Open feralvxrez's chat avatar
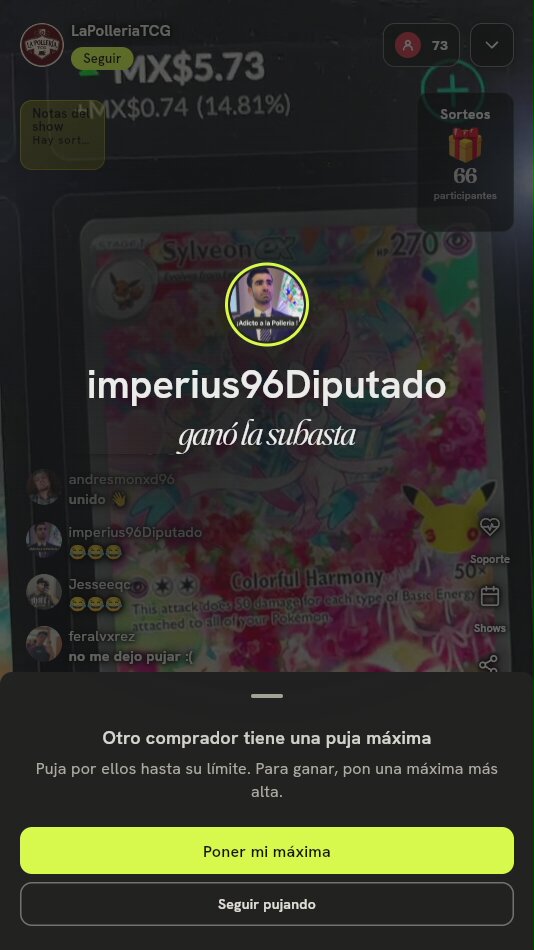This screenshot has height=950, width=534. coord(44,643)
